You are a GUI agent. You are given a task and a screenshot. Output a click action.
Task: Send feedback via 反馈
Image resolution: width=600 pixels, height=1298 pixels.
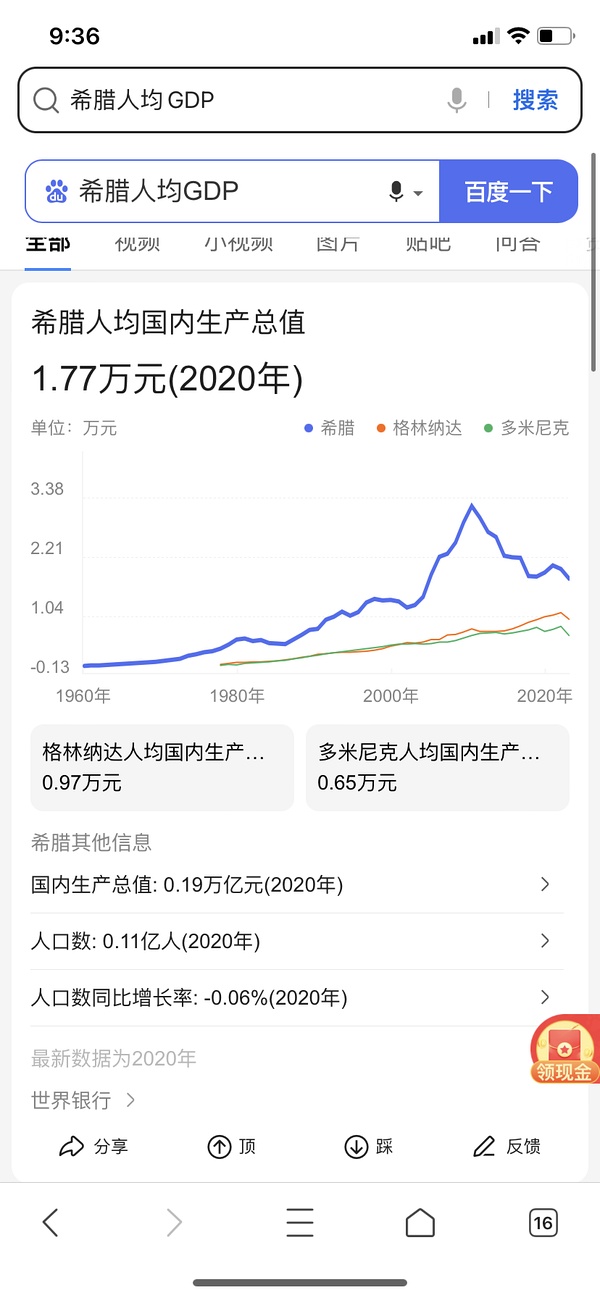[x=507, y=1147]
